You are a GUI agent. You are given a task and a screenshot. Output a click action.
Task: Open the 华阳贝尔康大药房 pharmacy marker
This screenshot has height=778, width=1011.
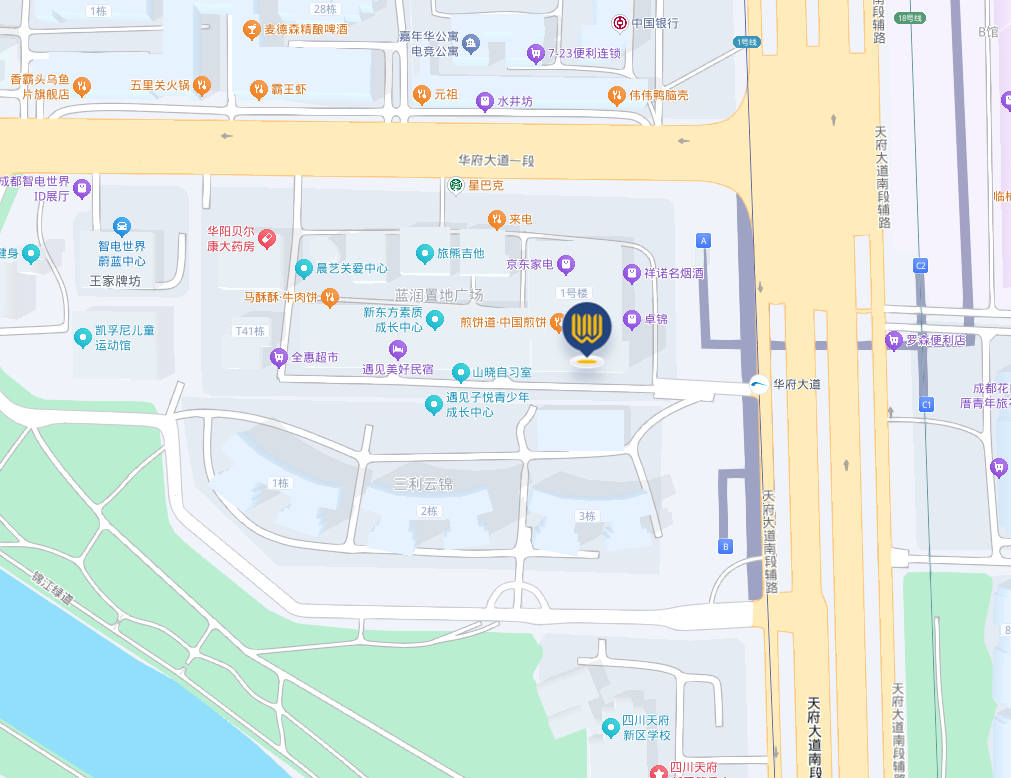(267, 238)
